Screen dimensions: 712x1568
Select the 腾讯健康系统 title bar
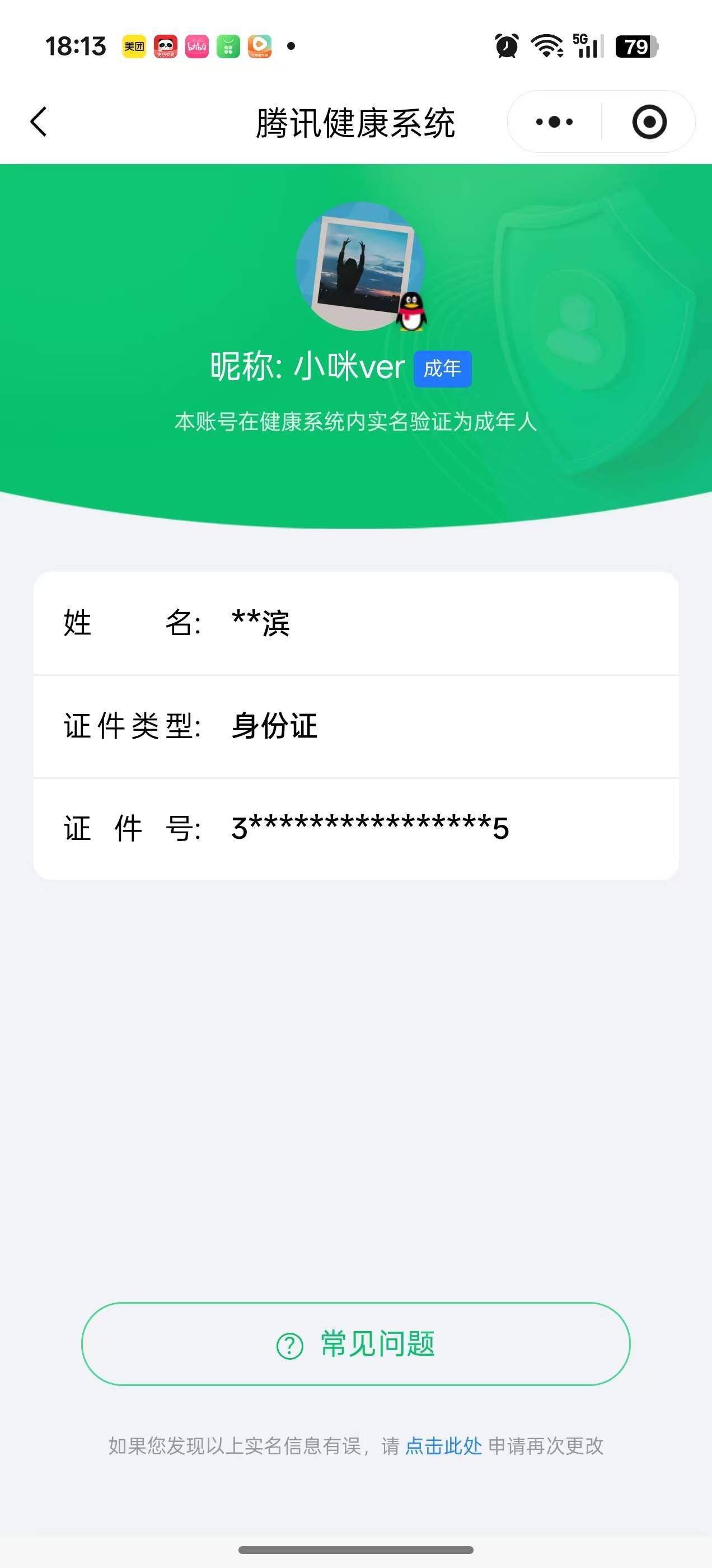(356, 121)
